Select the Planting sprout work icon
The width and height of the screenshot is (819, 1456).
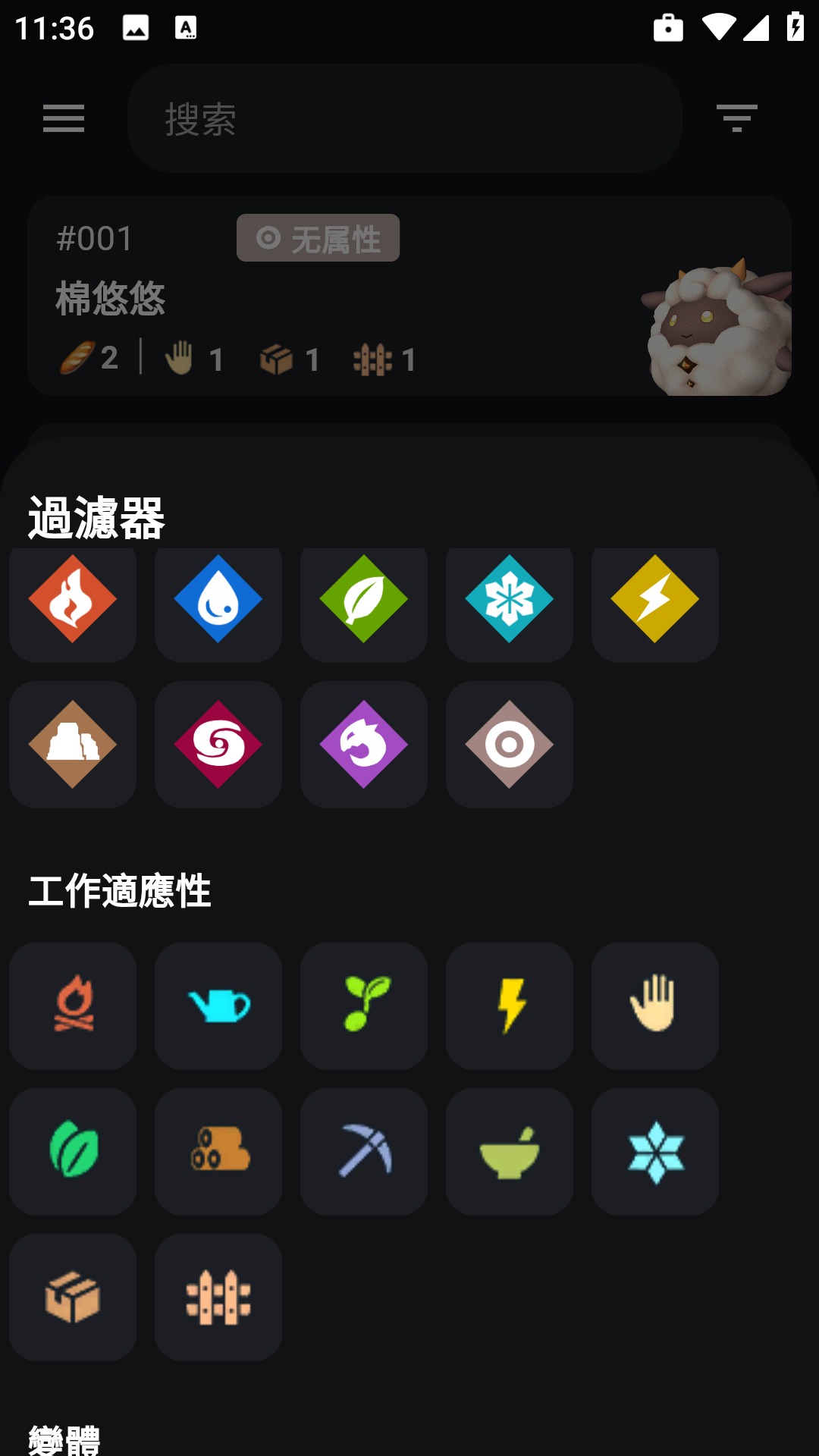[x=363, y=1006]
